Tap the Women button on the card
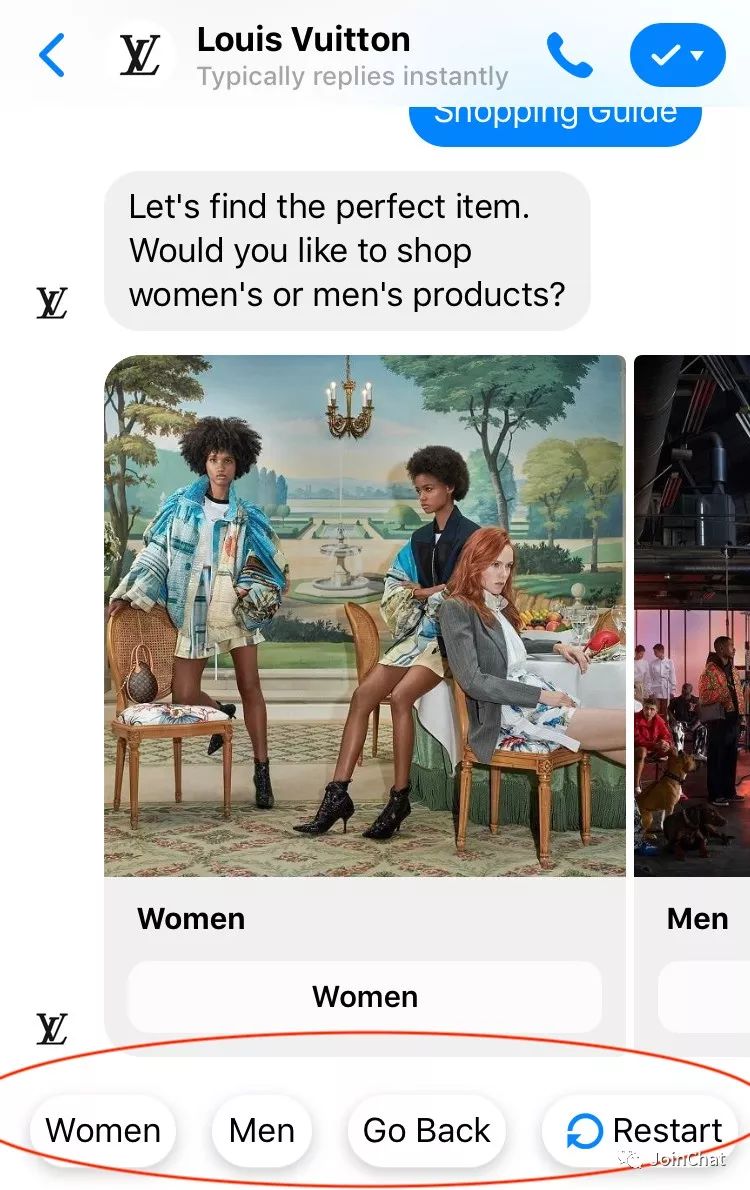The height and width of the screenshot is (1190, 750). (365, 996)
